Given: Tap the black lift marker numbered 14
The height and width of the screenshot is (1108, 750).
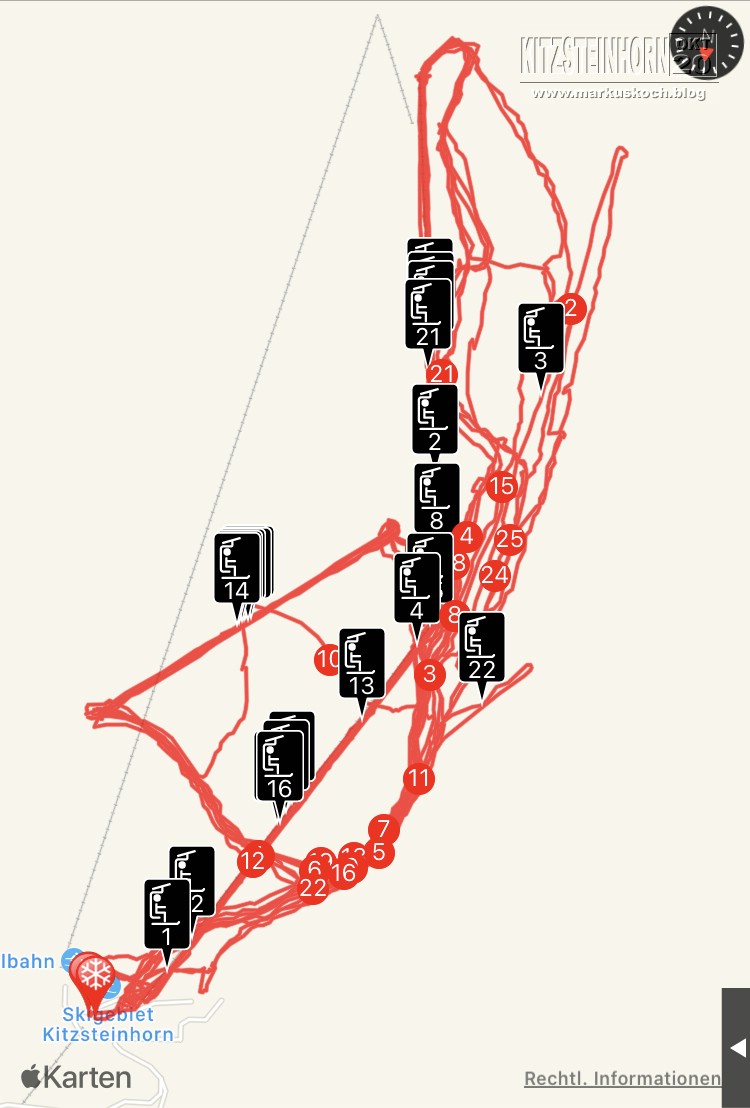Looking at the screenshot, I should (237, 568).
